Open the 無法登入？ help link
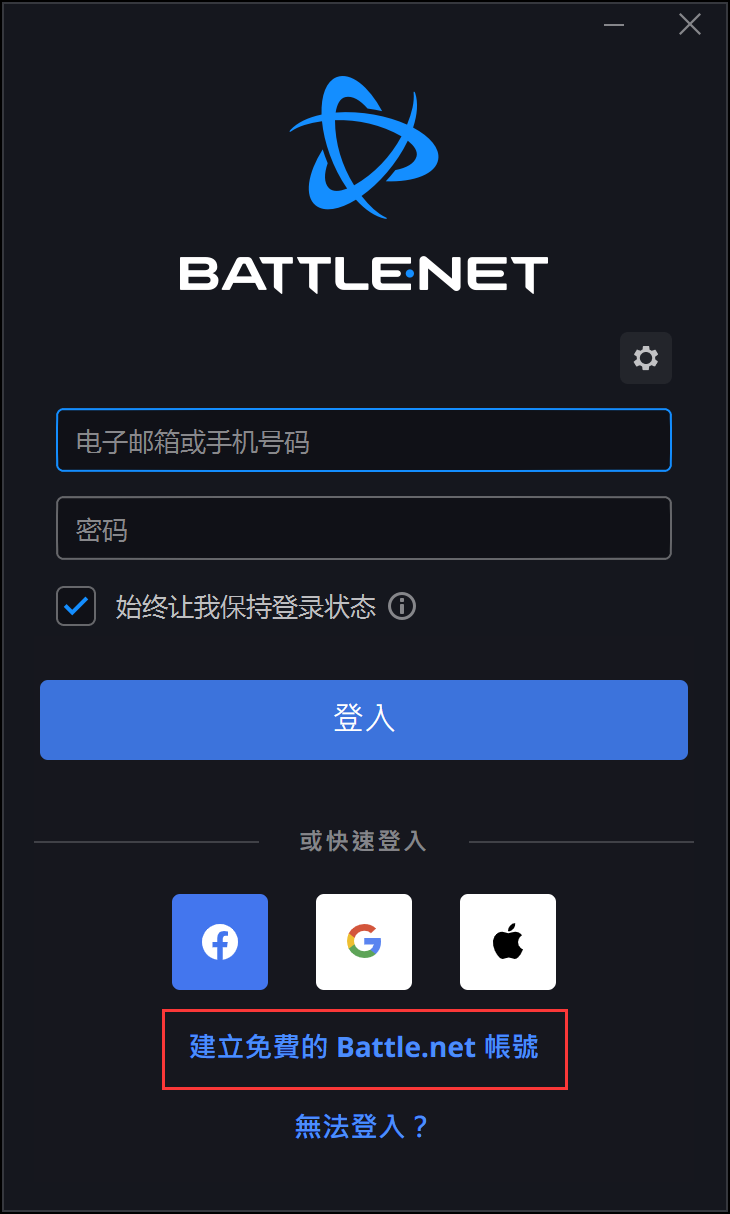730x1214 pixels. (x=362, y=1127)
